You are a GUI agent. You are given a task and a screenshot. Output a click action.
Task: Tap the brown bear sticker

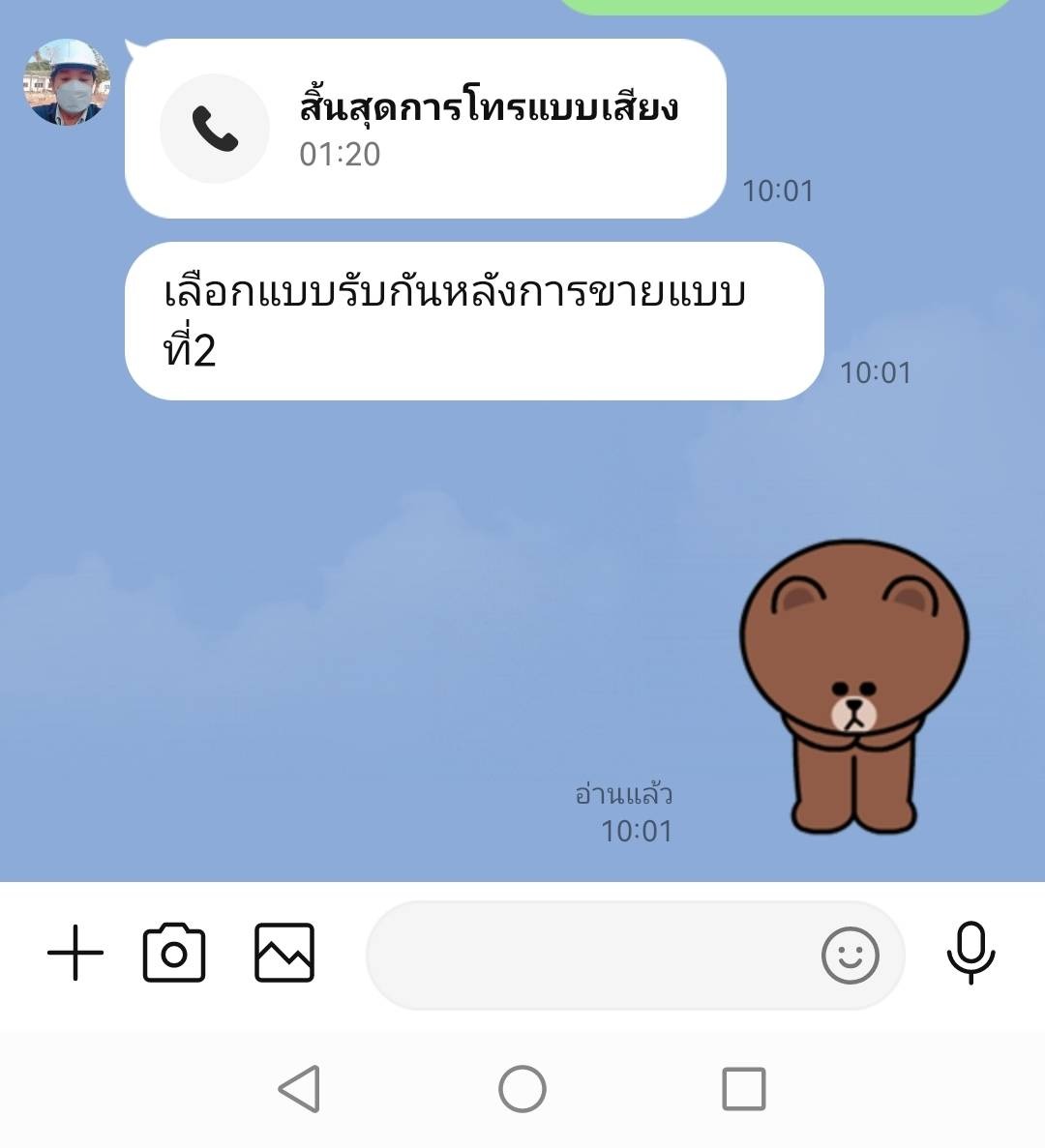[853, 687]
